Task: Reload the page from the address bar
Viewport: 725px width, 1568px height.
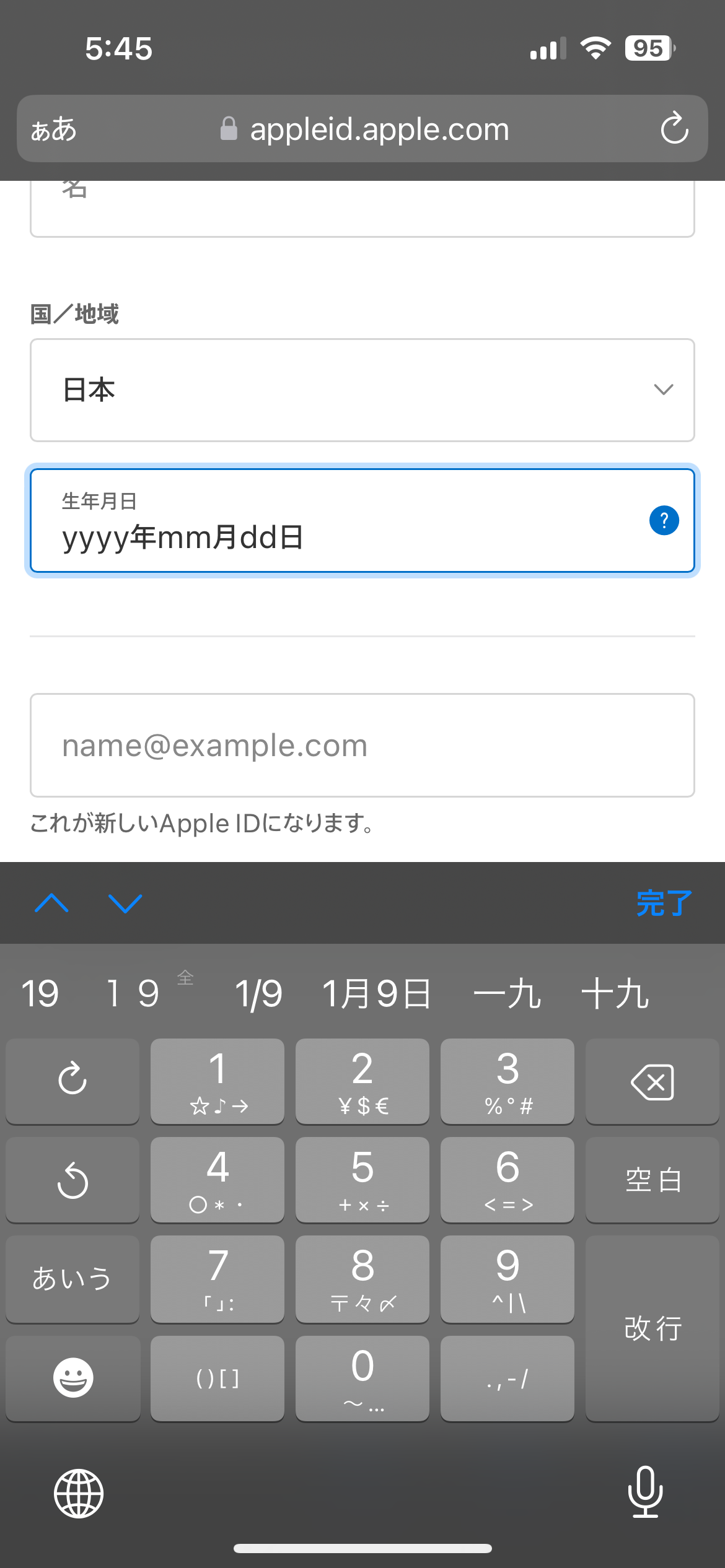Action: [x=674, y=128]
